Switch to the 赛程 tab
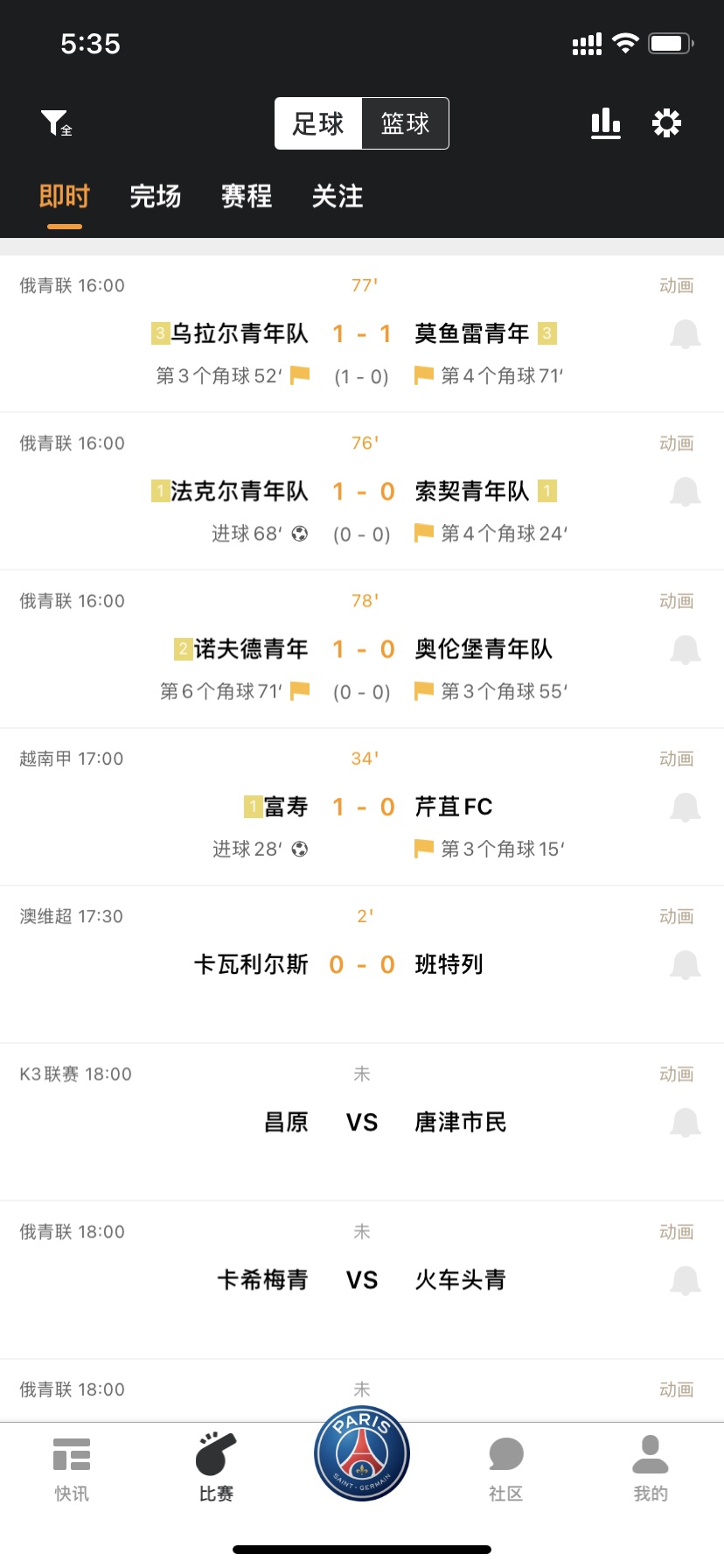Screen dimensions: 724x1568 tap(247, 196)
